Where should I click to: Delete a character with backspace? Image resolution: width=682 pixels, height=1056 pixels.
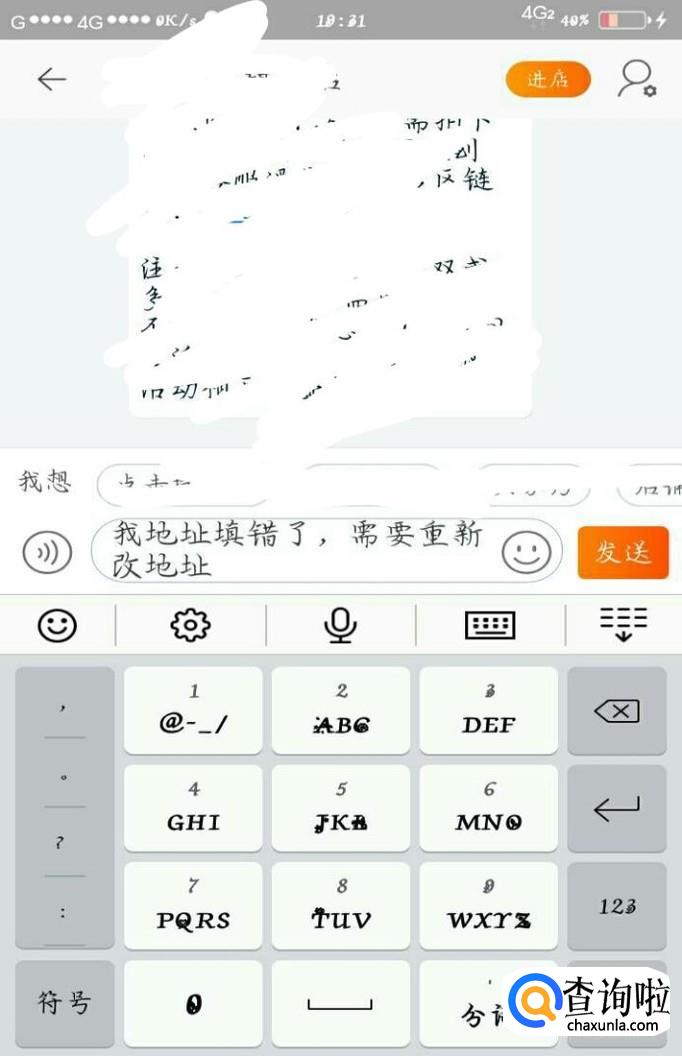(x=617, y=711)
